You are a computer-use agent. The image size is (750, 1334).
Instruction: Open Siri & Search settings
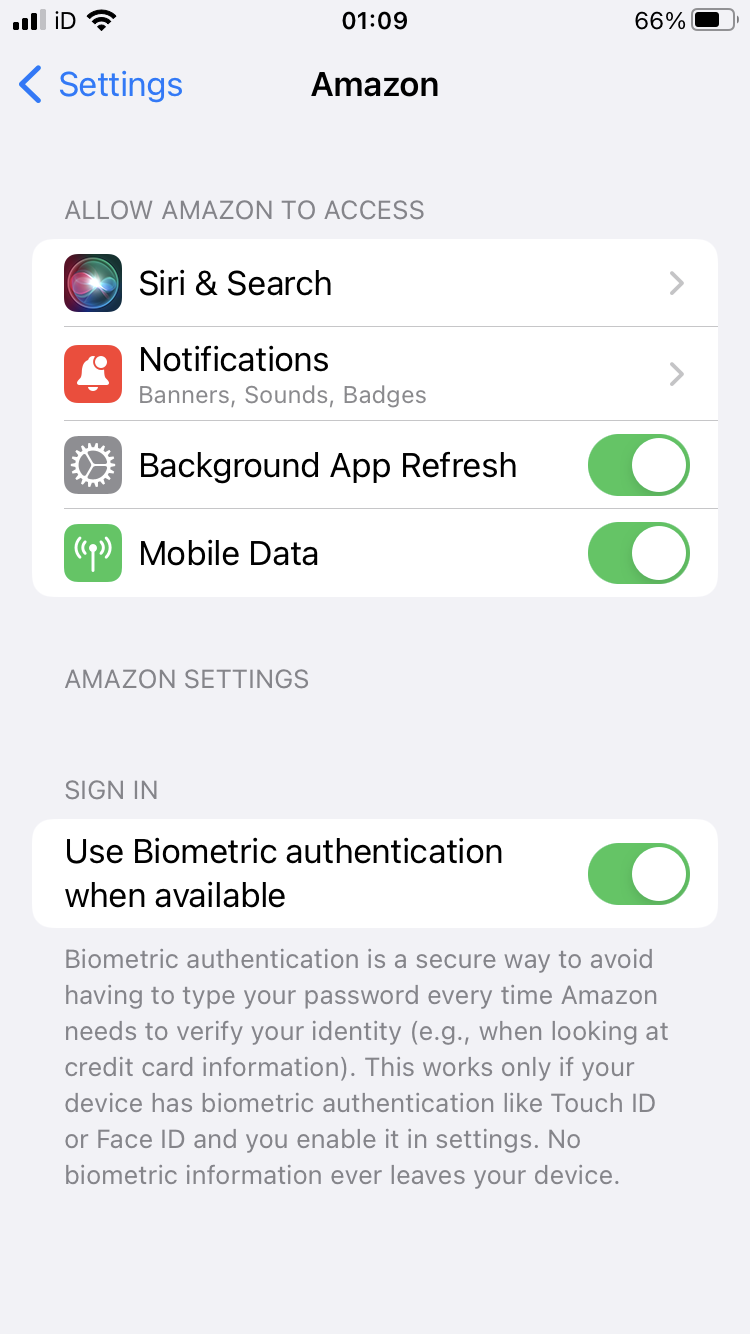click(x=375, y=283)
